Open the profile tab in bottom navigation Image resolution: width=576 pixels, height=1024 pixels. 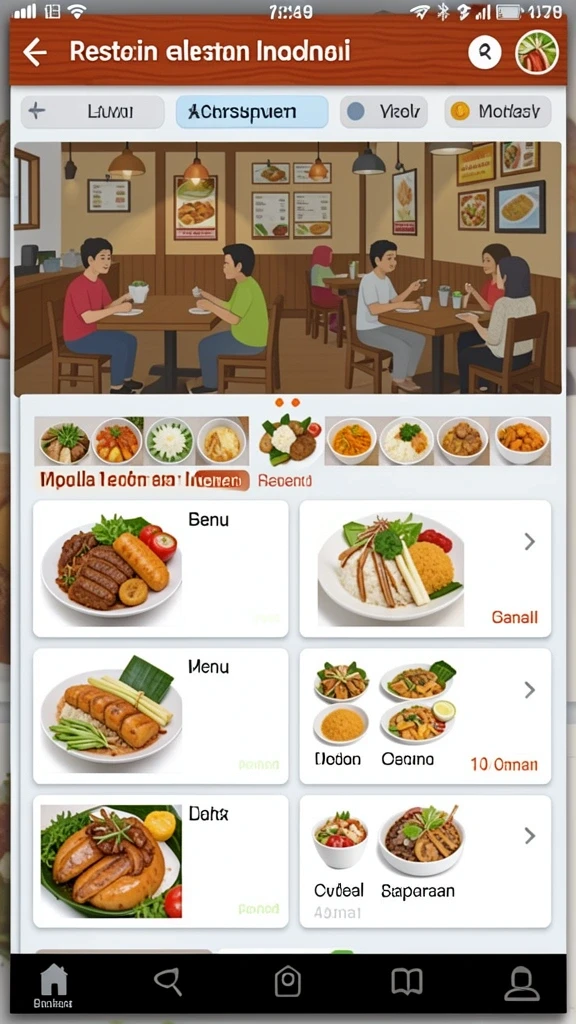[x=522, y=983]
